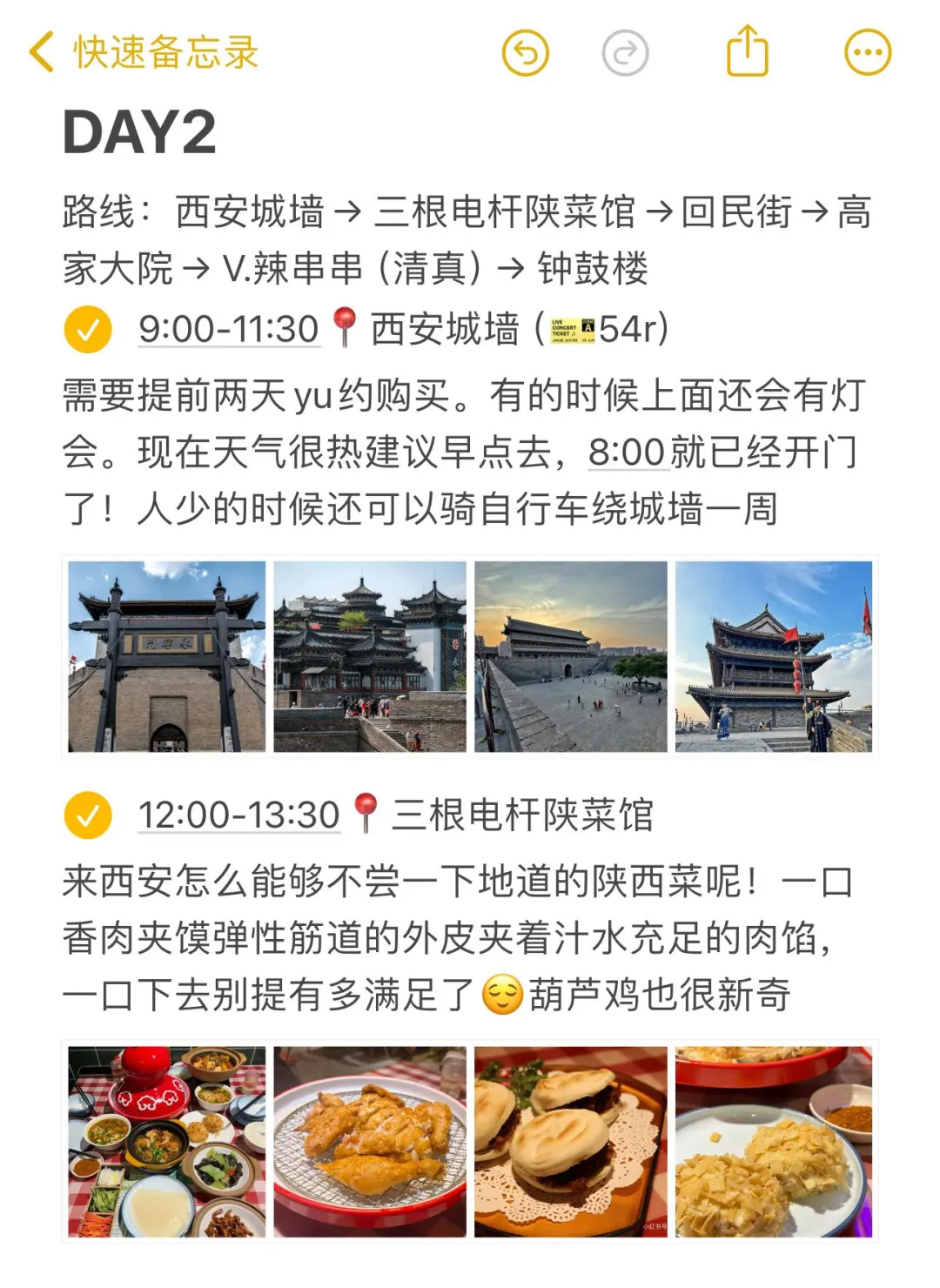Open the 西安城墙 photo collage
The width and height of the screenshot is (940, 1288).
[x=470, y=656]
